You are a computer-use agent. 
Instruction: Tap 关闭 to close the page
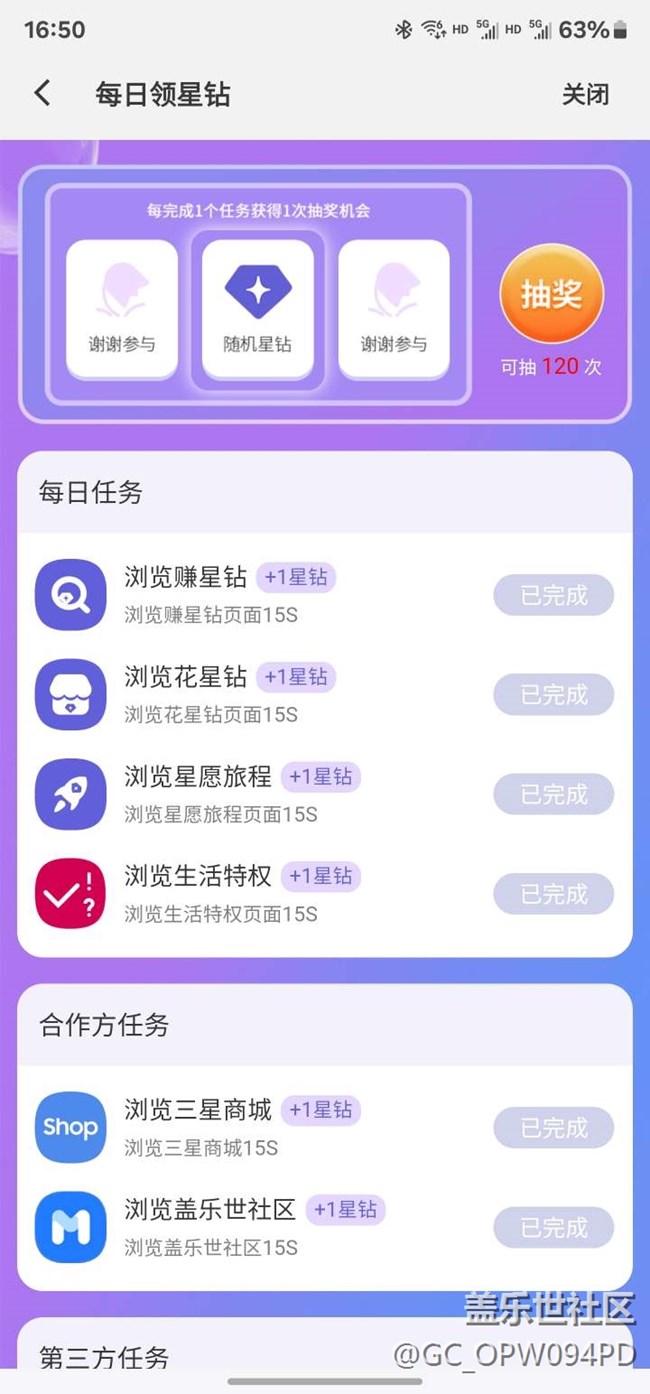(585, 95)
